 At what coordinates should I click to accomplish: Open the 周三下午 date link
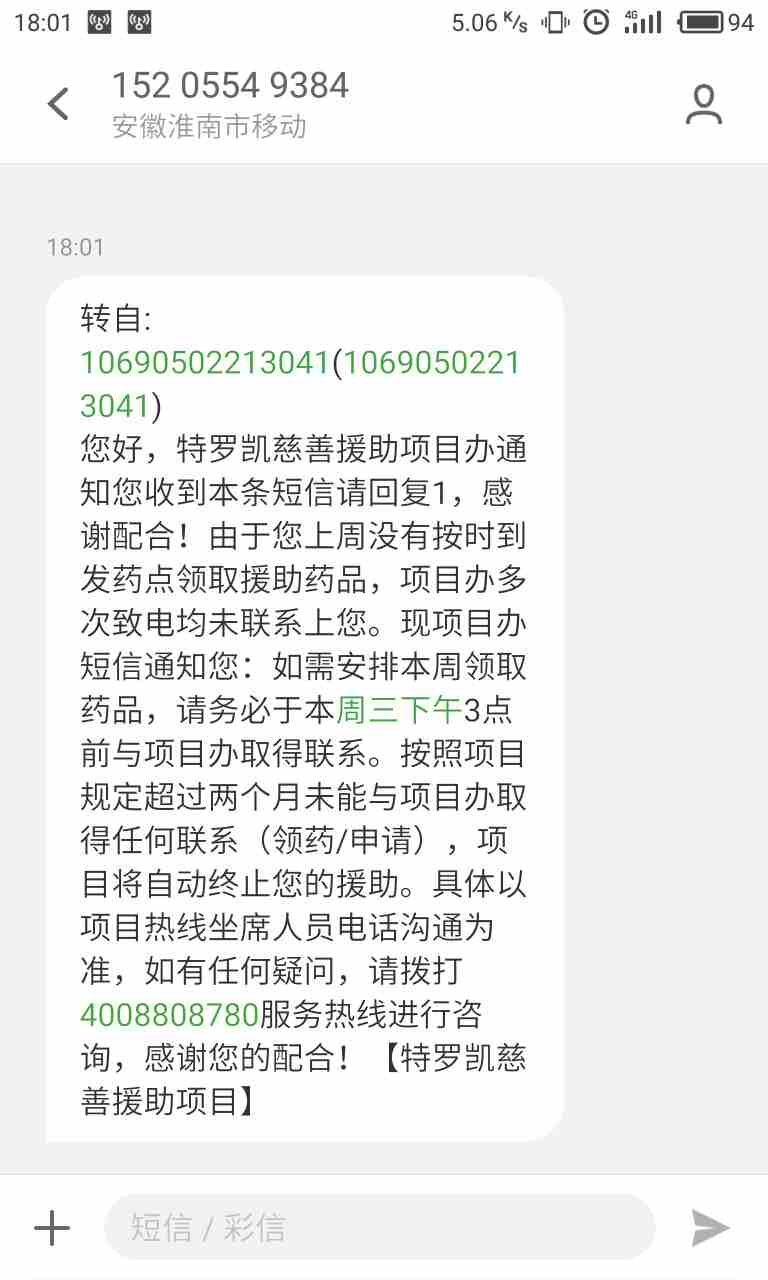pyautogui.click(x=399, y=710)
